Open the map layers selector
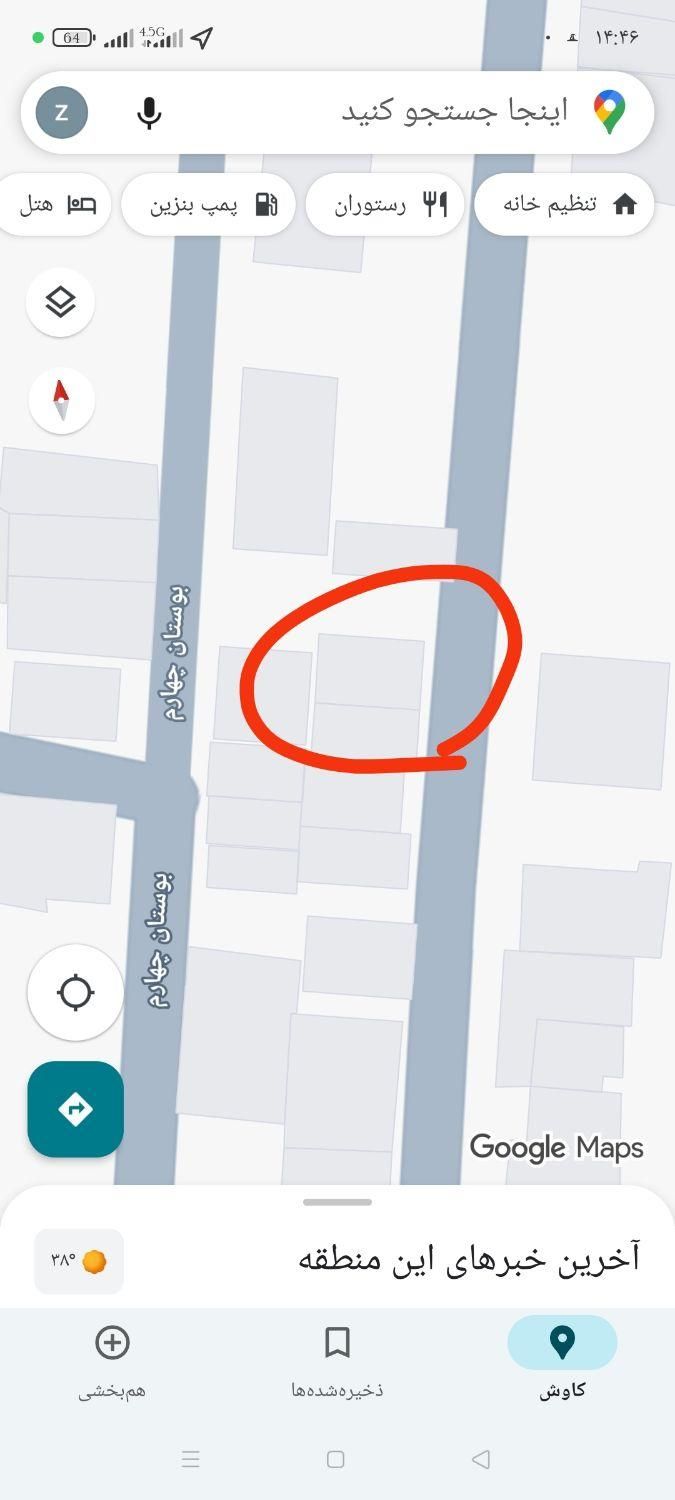This screenshot has height=1500, width=675. click(x=61, y=301)
